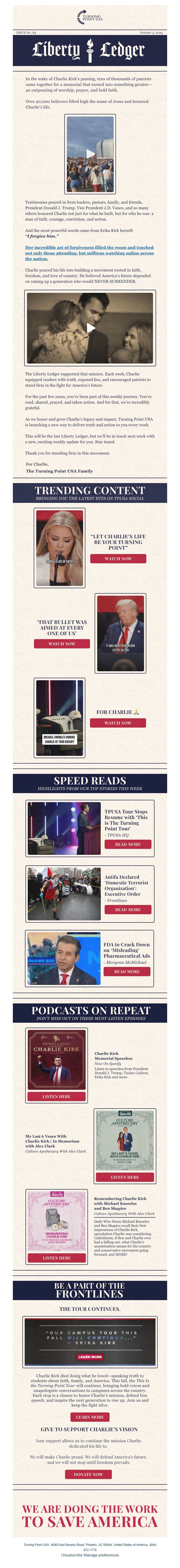Tap Learn More on campus tour banner
Screen dimensions: 180x1568
(90, 1357)
